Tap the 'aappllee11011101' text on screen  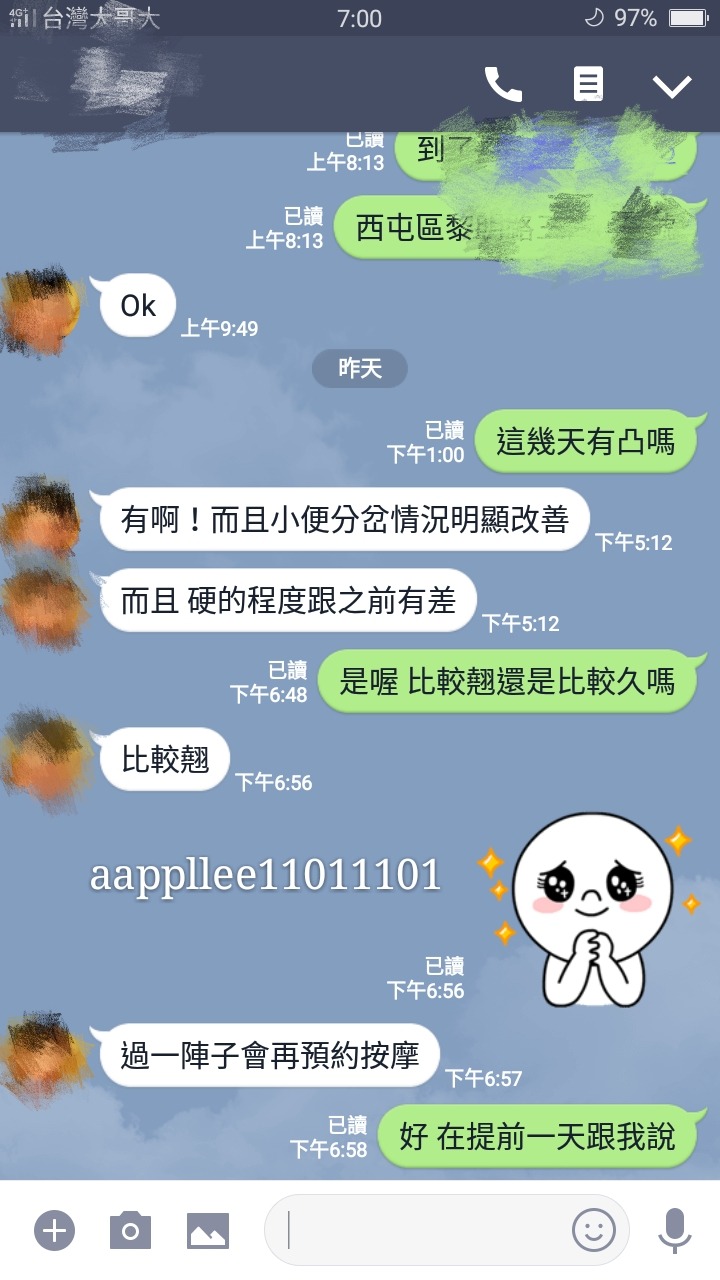(x=263, y=878)
